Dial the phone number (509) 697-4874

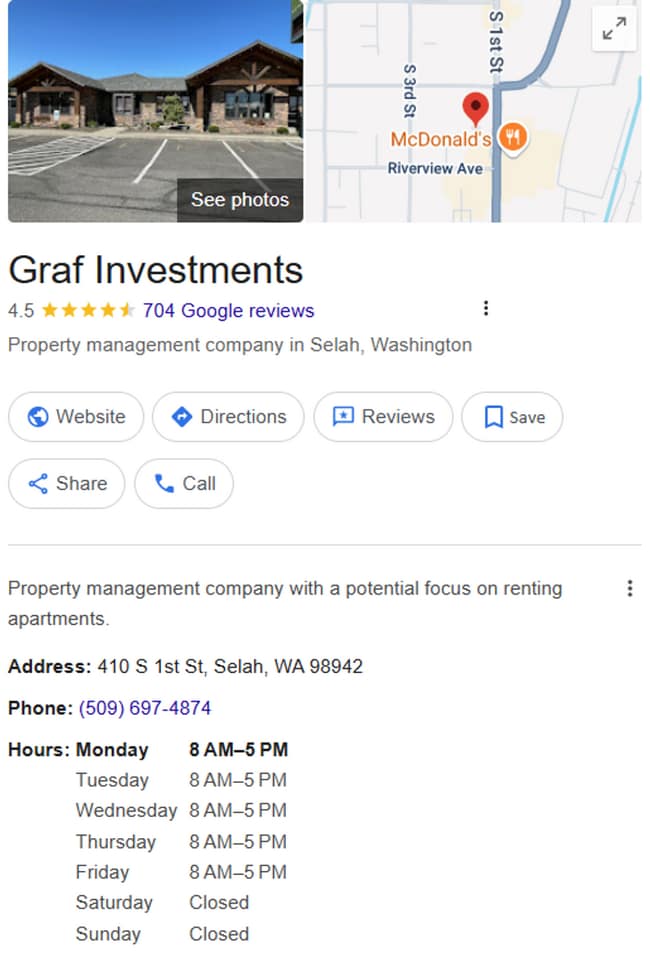coord(145,708)
